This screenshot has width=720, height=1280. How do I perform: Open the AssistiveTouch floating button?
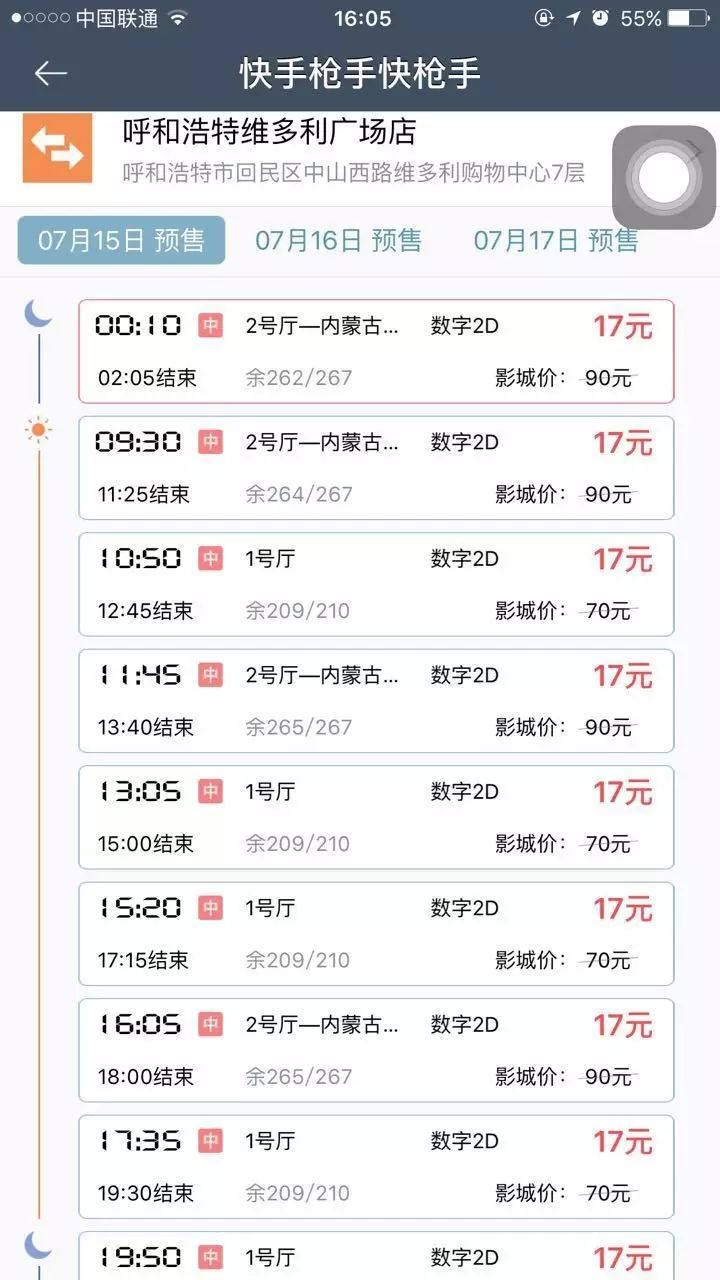[x=664, y=177]
